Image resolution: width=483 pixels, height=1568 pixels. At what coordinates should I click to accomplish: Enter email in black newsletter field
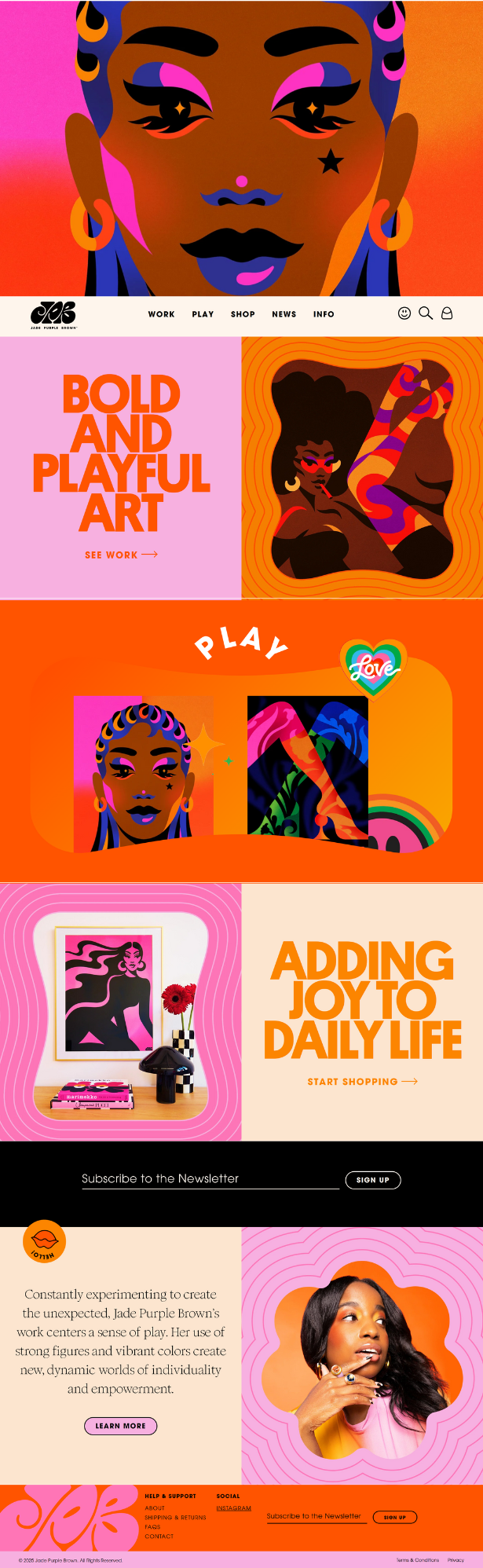tap(210, 1179)
